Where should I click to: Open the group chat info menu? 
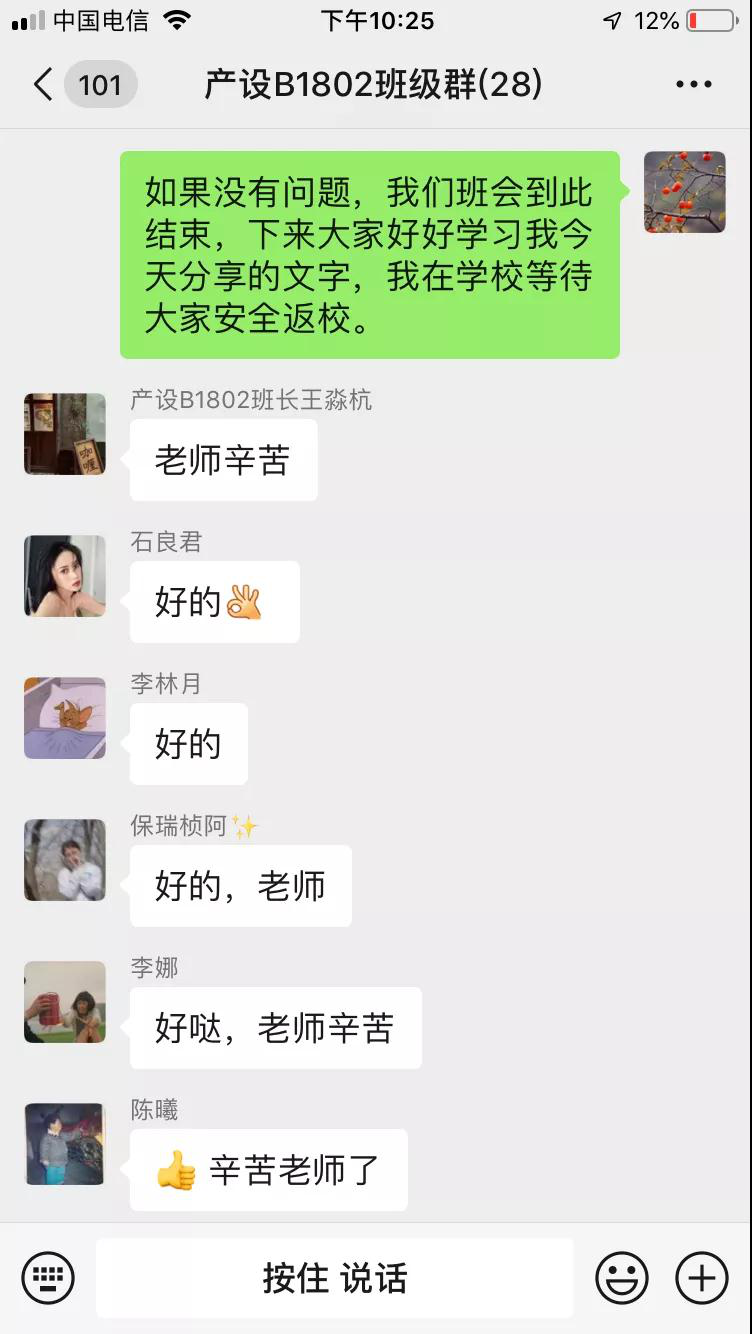693,85
